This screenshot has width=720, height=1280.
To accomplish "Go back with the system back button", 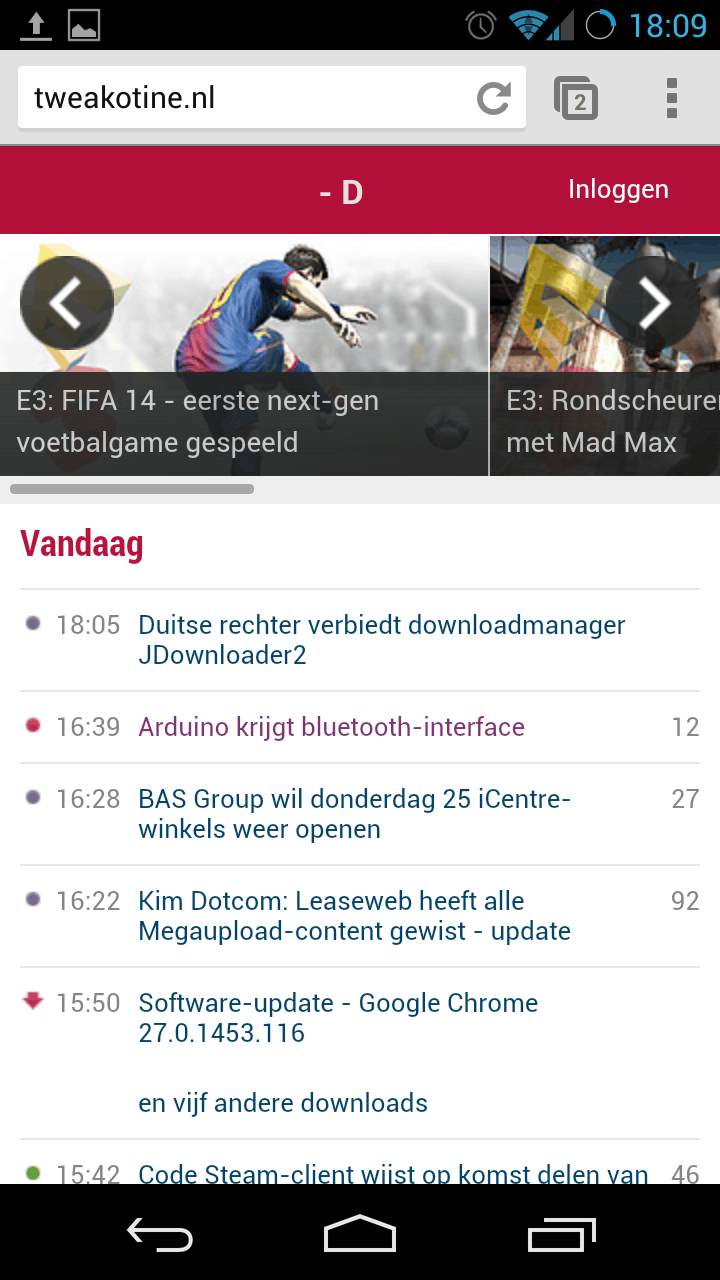I will [x=160, y=1234].
